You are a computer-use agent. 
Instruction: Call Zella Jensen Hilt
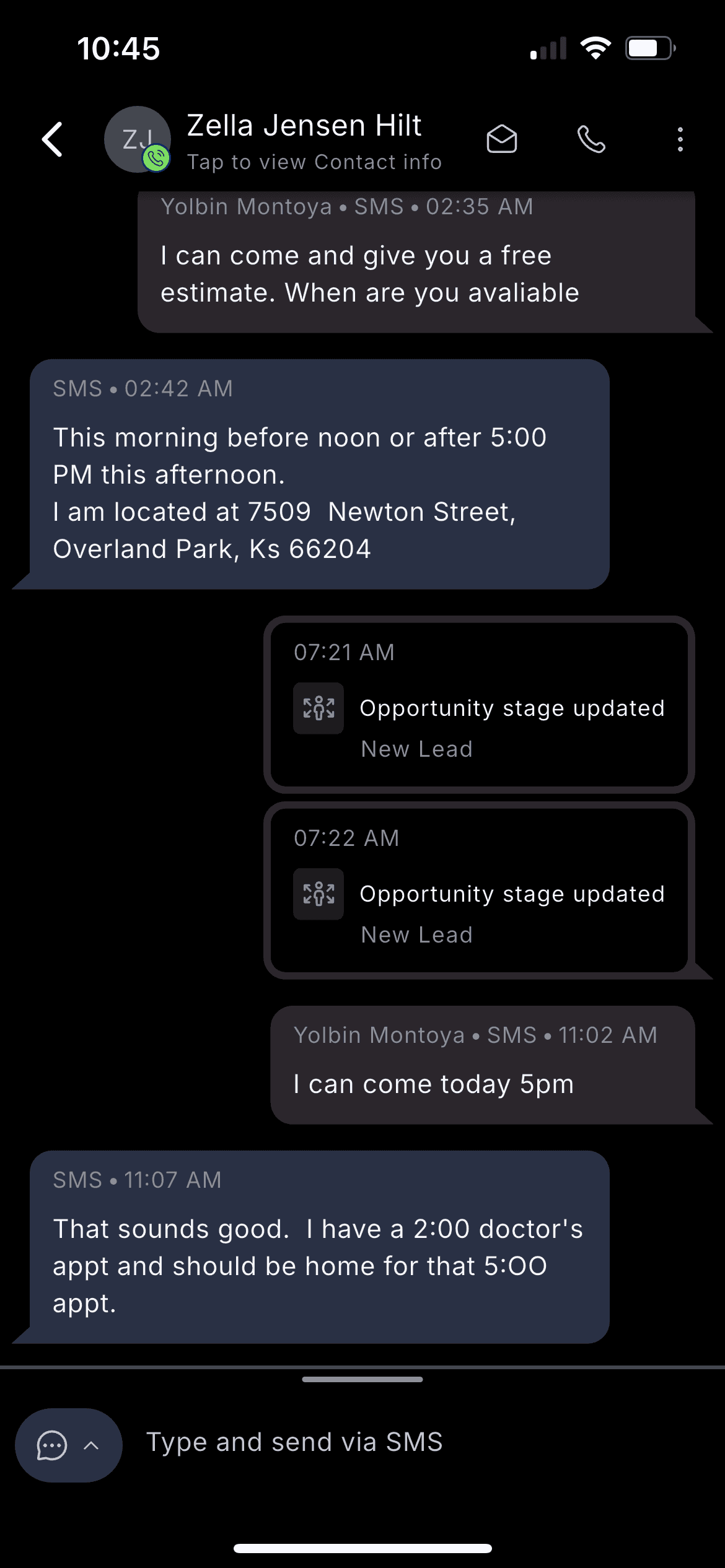point(591,139)
